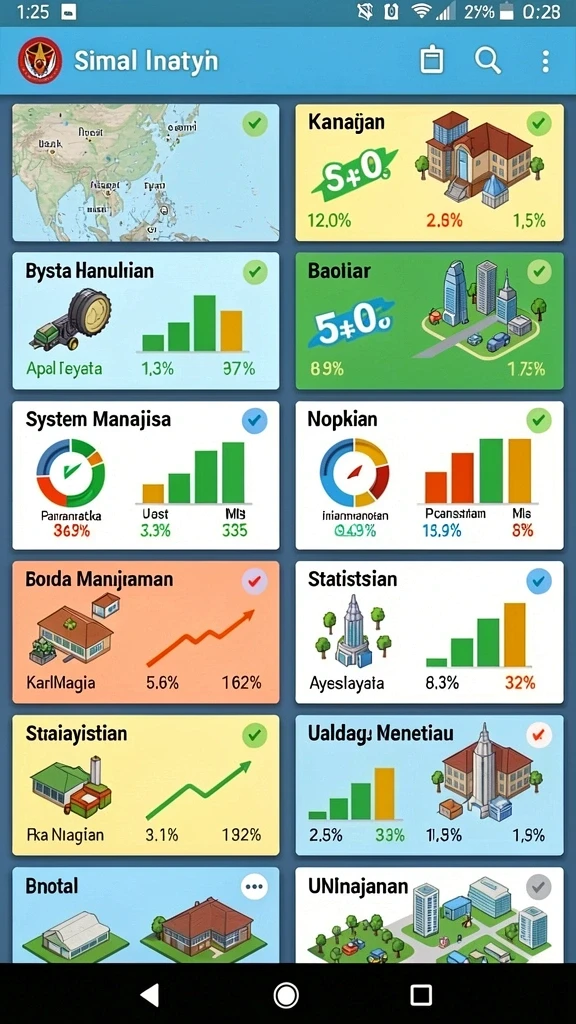Open the Statistsian card
576x1024 pixels.
click(429, 632)
